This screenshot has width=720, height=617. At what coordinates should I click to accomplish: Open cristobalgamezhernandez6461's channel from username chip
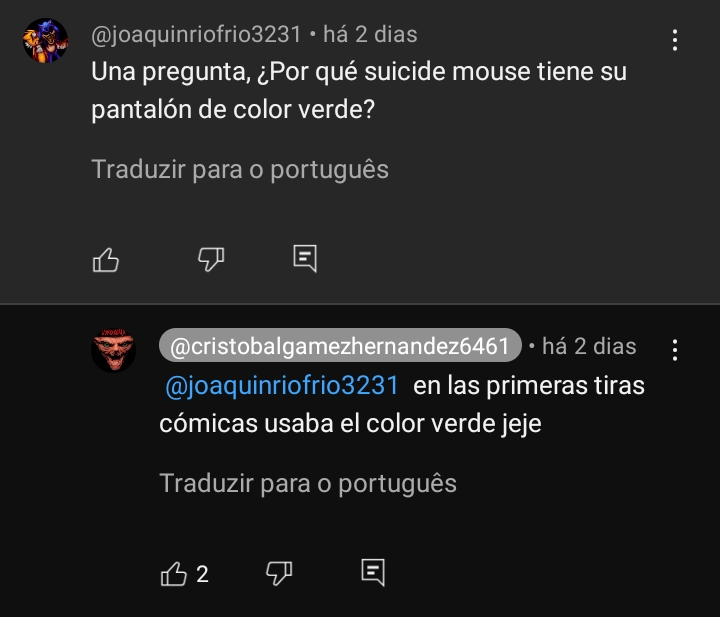click(x=340, y=347)
